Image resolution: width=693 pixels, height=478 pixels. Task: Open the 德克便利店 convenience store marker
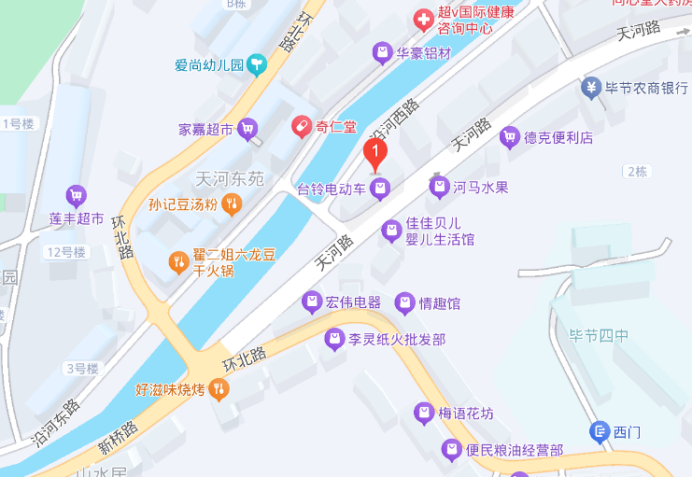click(510, 137)
